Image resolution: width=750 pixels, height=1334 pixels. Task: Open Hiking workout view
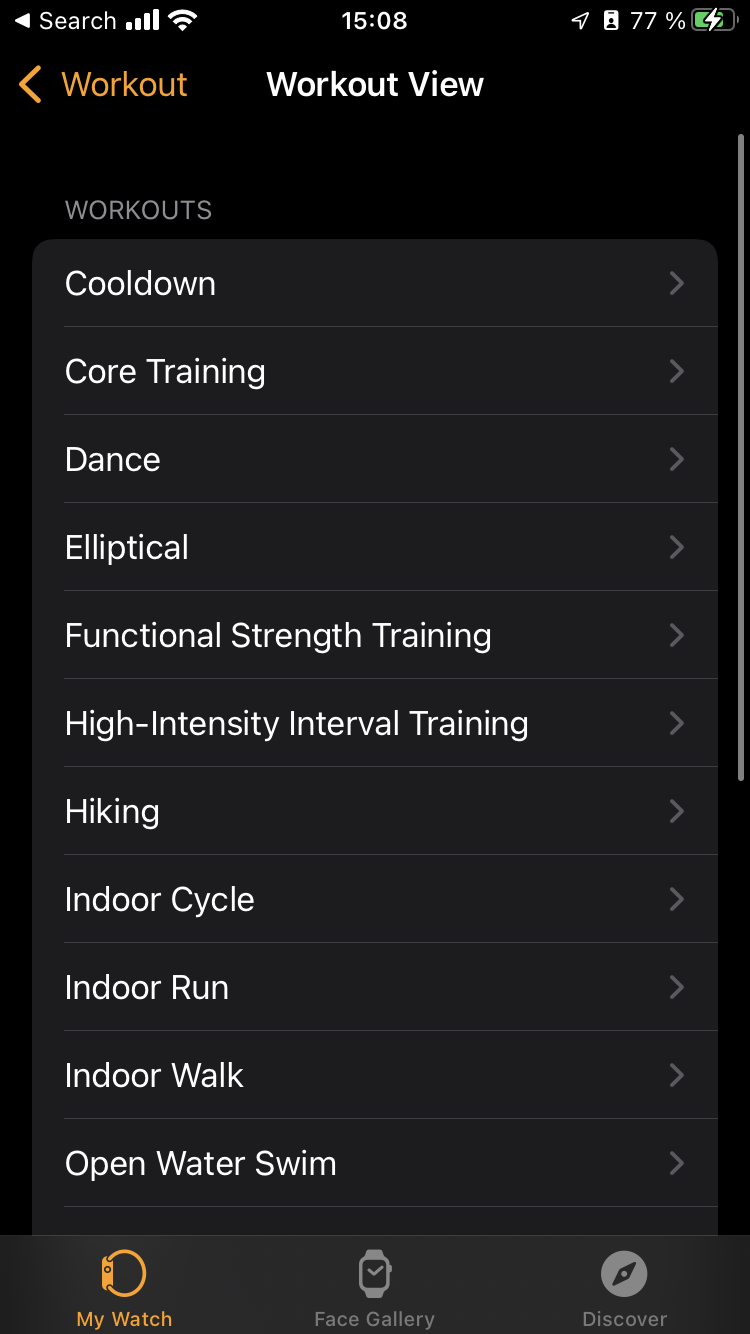[x=375, y=812]
